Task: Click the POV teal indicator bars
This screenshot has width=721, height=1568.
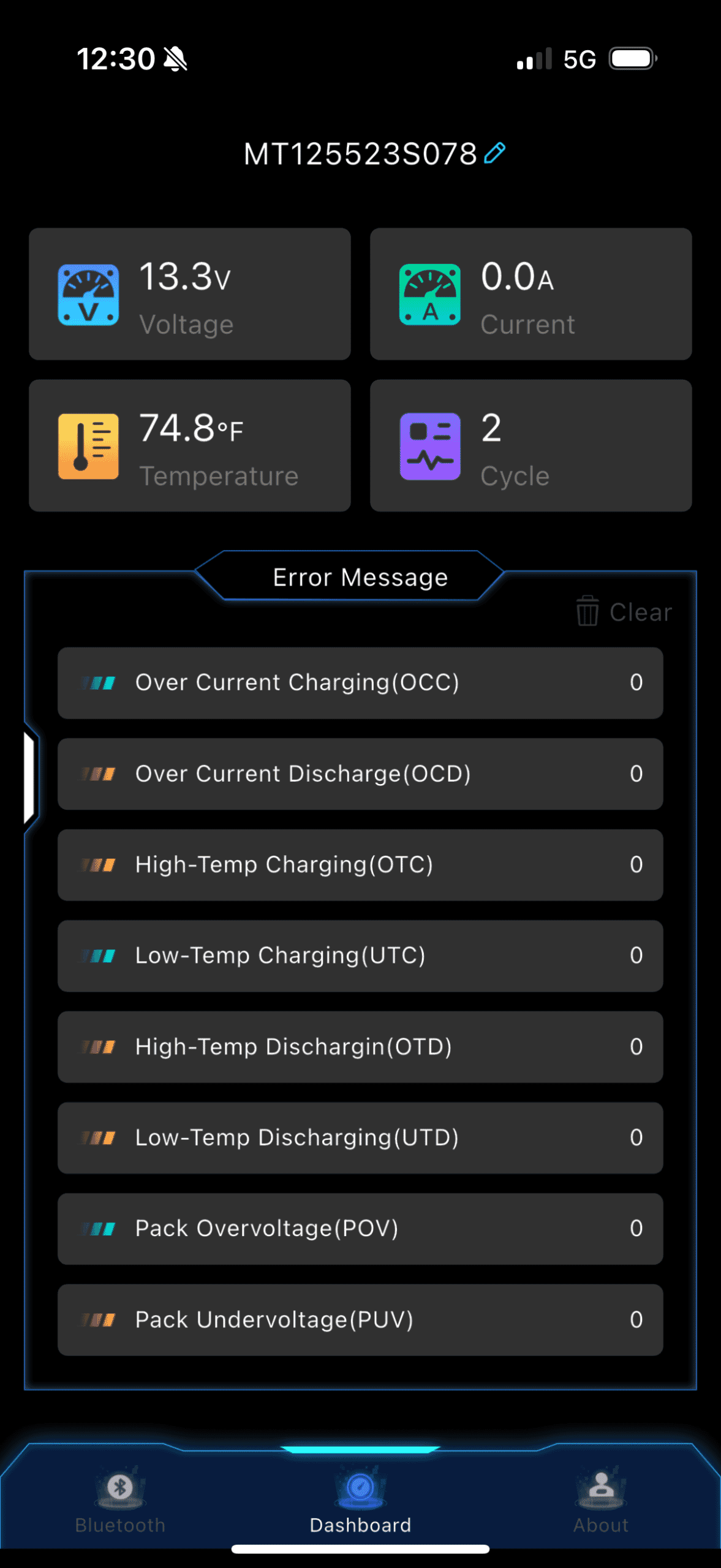Action: coord(100,1229)
